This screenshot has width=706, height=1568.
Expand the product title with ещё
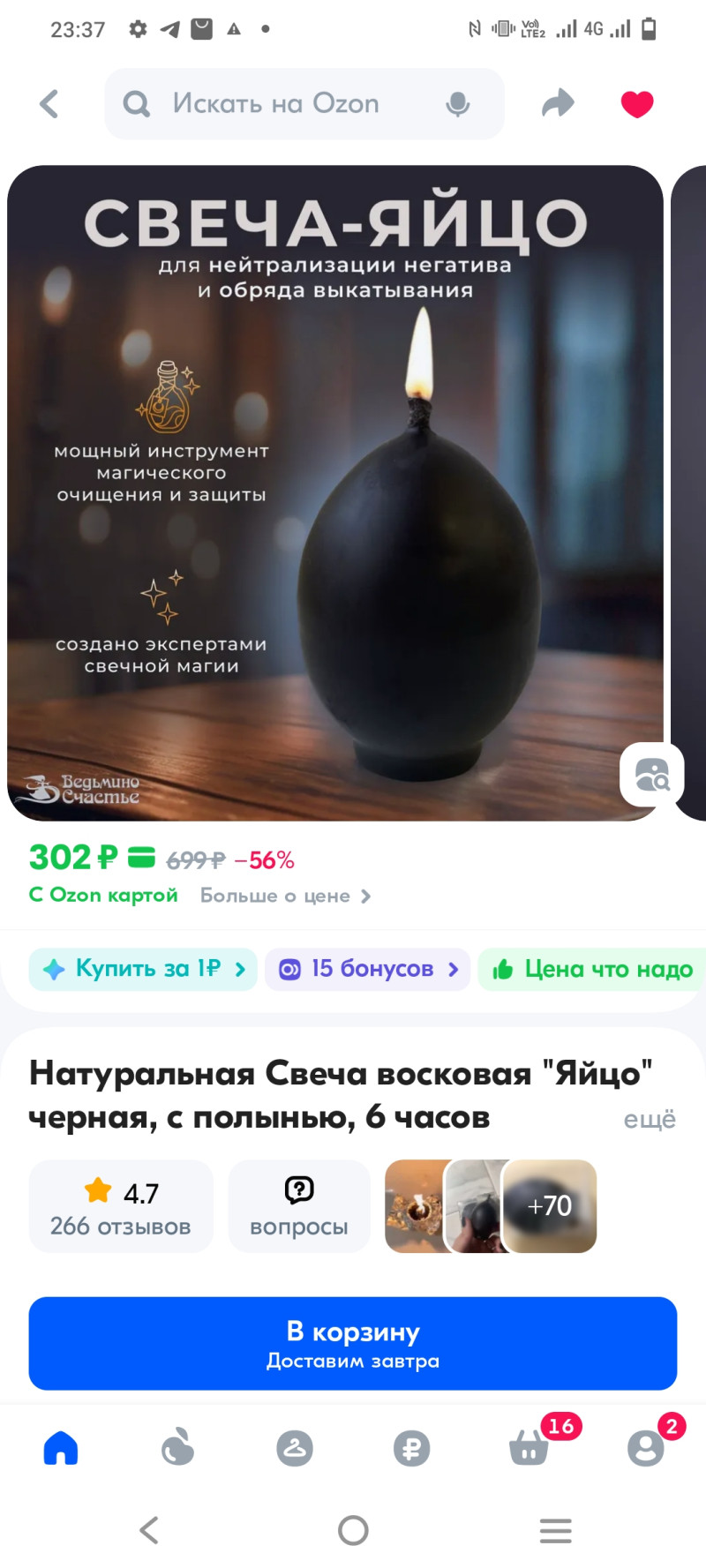[x=649, y=1119]
